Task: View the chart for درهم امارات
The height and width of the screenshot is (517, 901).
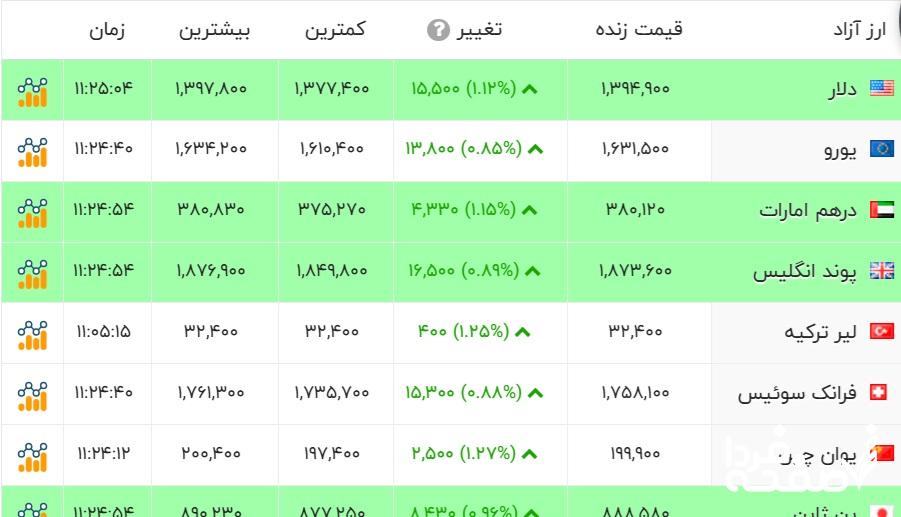Action: point(32,211)
